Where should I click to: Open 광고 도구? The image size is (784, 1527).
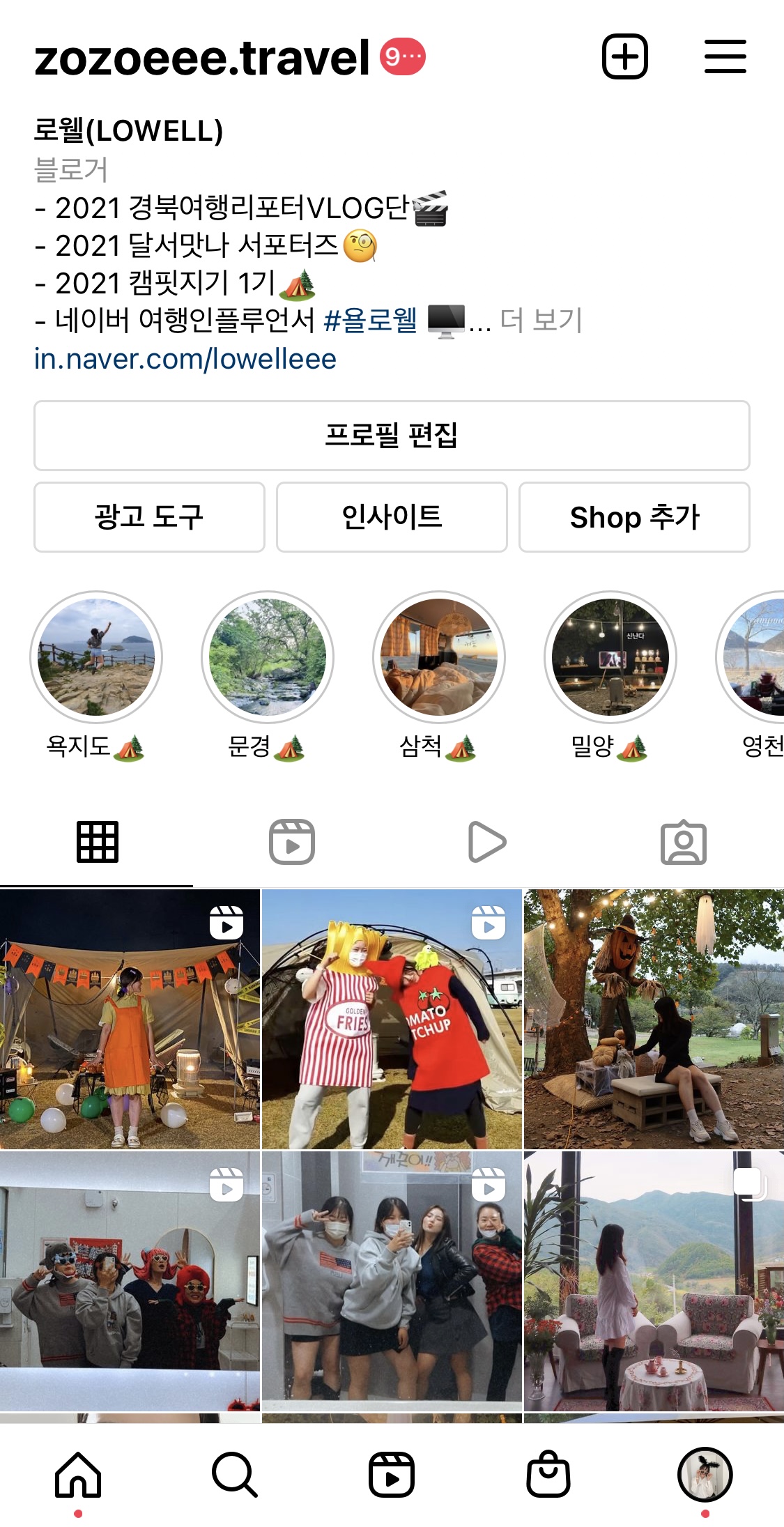click(x=149, y=517)
